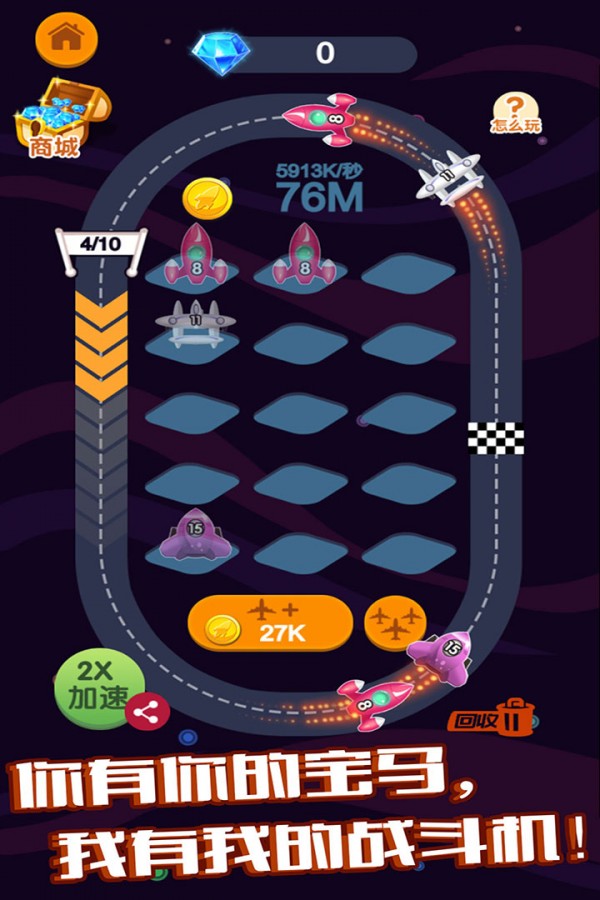Collect the floating gold coin
600x900 pixels.
point(206,197)
